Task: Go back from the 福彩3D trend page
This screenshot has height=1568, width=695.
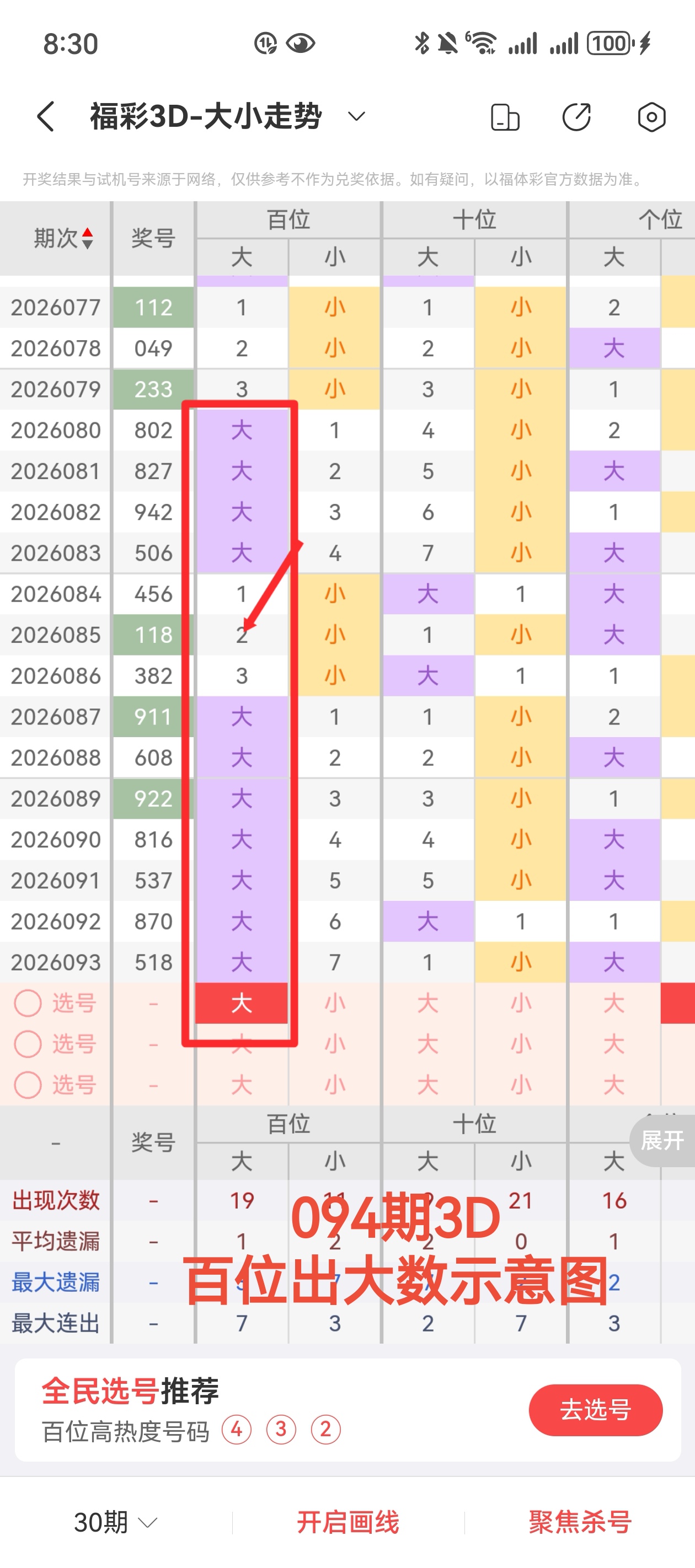Action: point(46,116)
